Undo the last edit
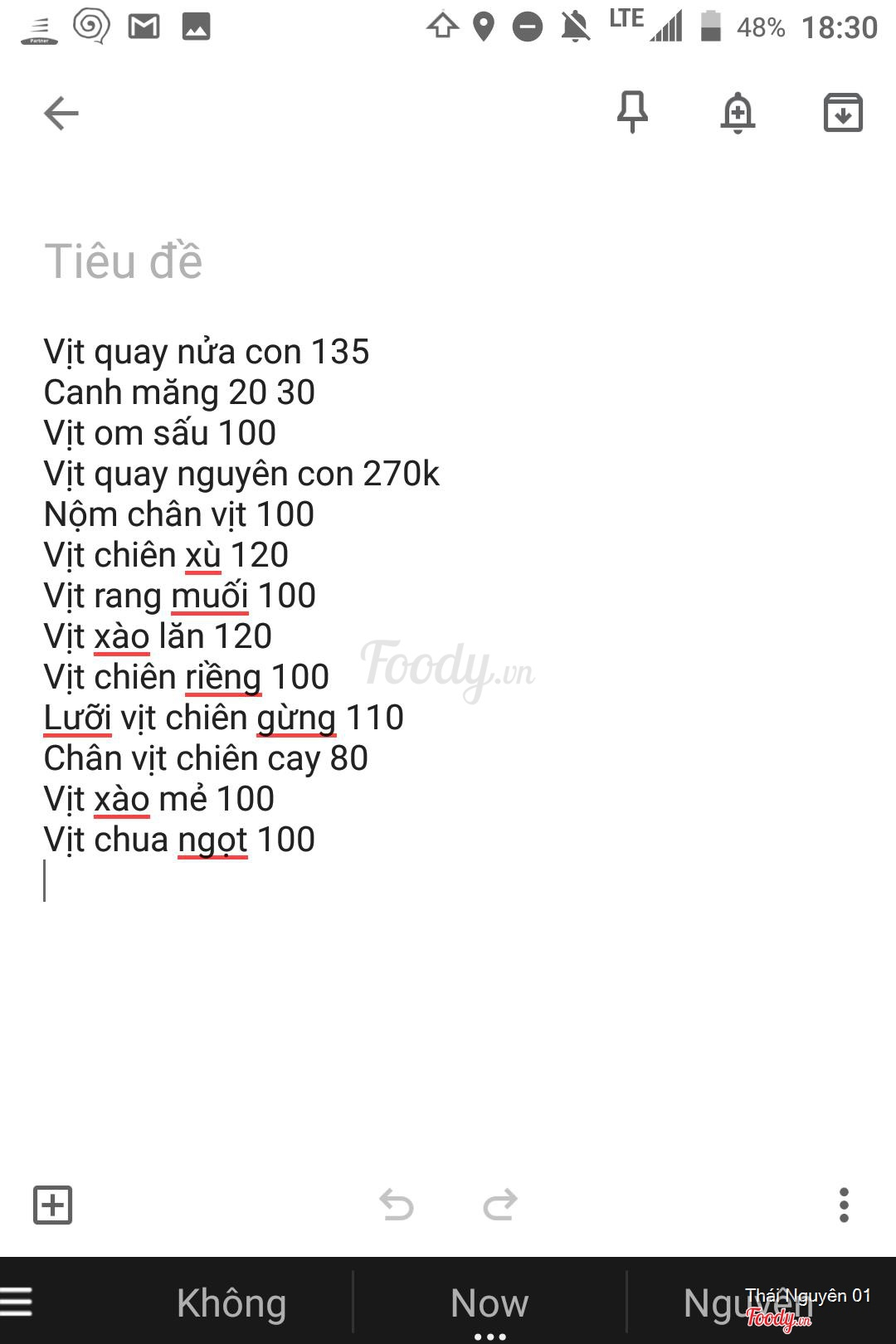The height and width of the screenshot is (1344, 896). point(396,1205)
